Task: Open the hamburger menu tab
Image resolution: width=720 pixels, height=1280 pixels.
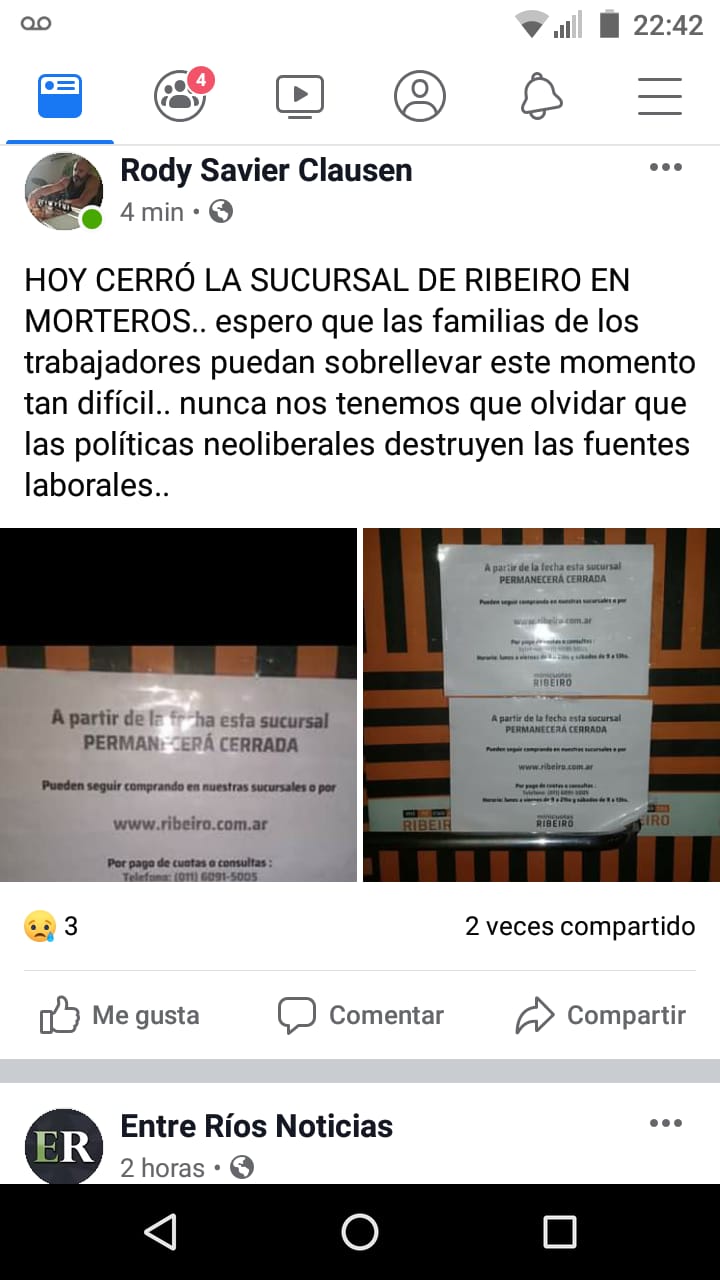Action: click(x=660, y=97)
